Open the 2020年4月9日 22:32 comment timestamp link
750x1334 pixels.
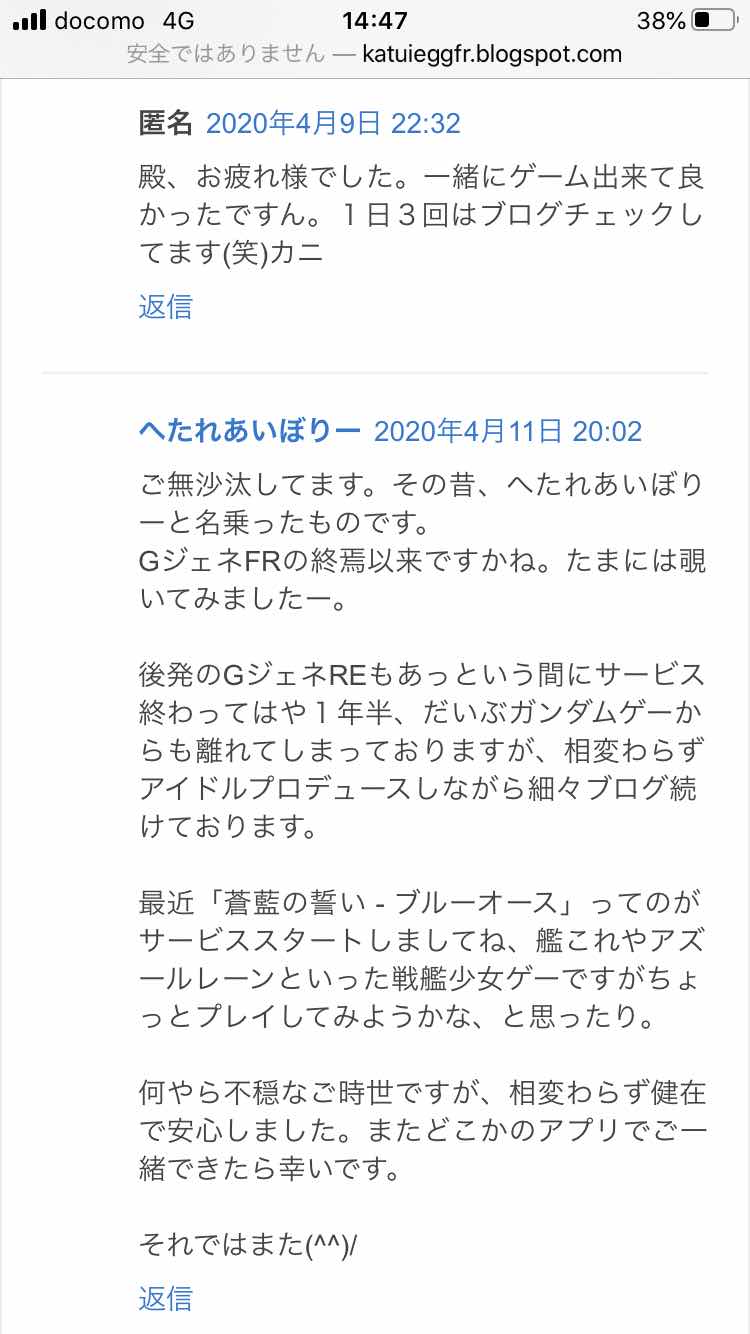point(332,123)
